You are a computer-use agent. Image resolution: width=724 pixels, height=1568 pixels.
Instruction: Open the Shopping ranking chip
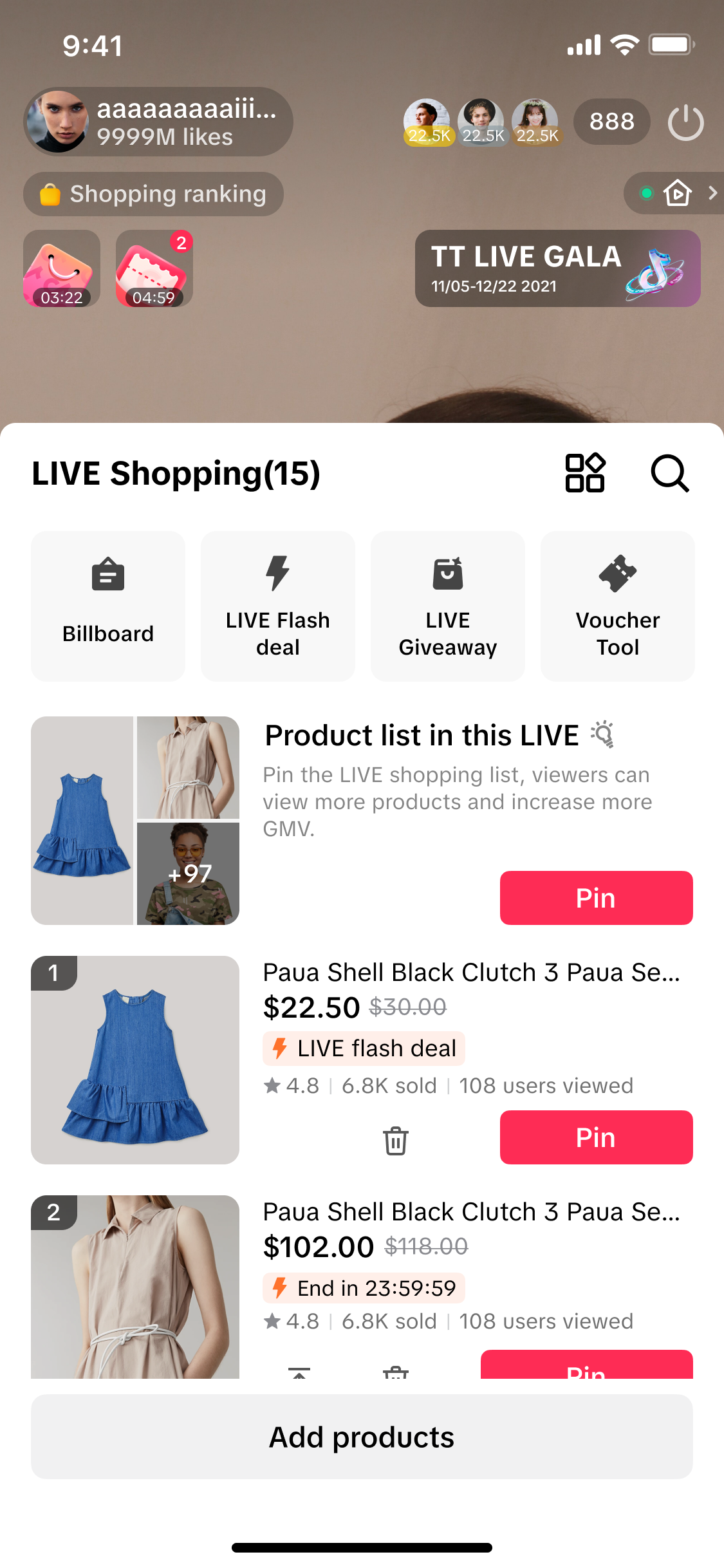153,194
